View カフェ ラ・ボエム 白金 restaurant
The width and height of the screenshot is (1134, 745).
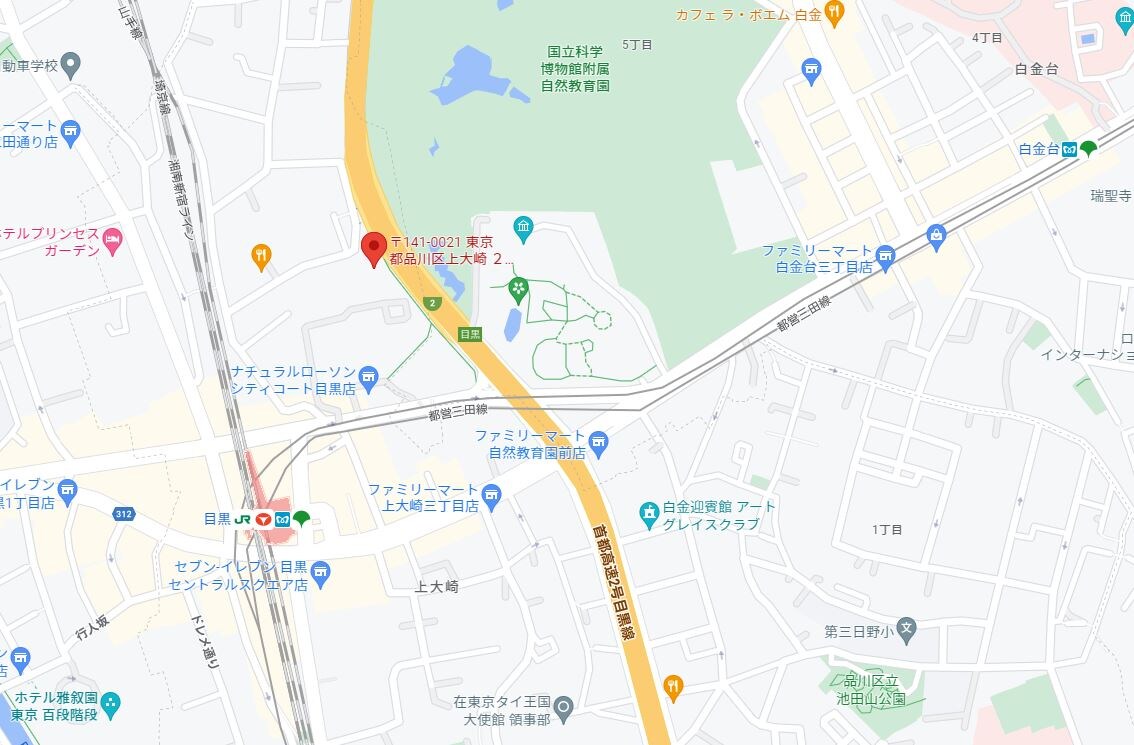[x=835, y=12]
